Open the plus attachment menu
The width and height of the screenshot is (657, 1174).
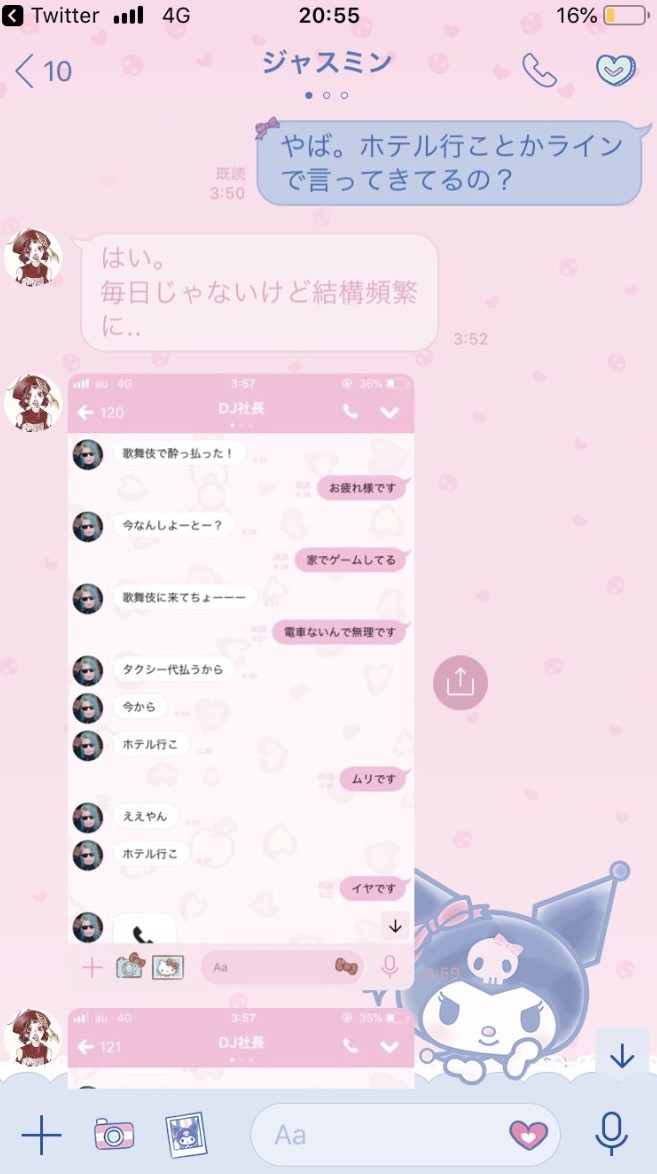[x=41, y=1135]
